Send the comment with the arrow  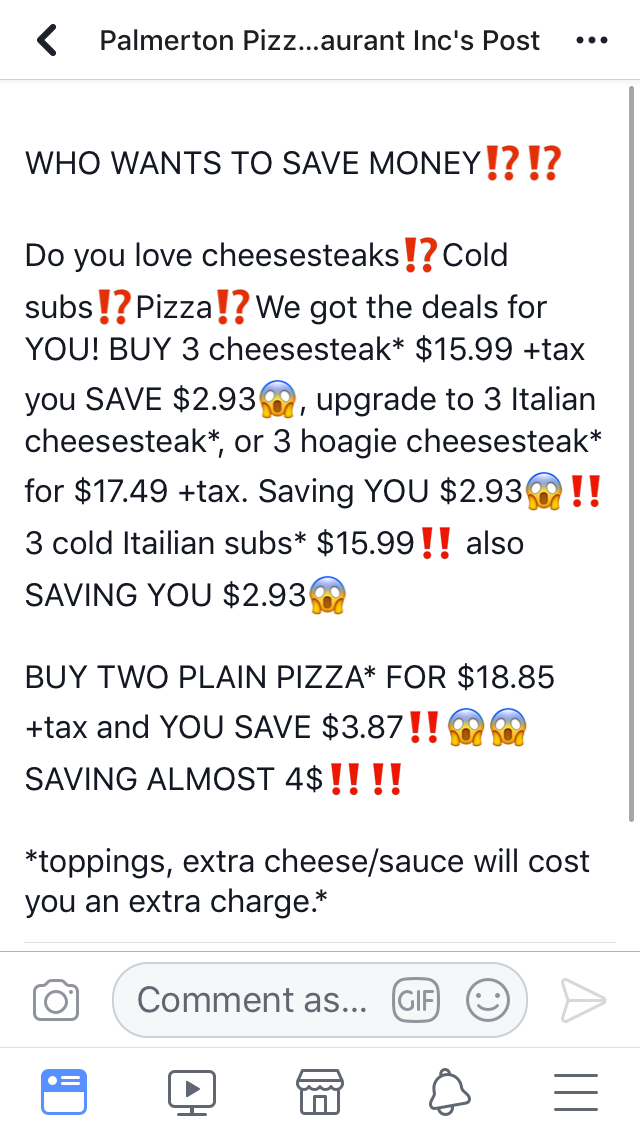point(583,999)
